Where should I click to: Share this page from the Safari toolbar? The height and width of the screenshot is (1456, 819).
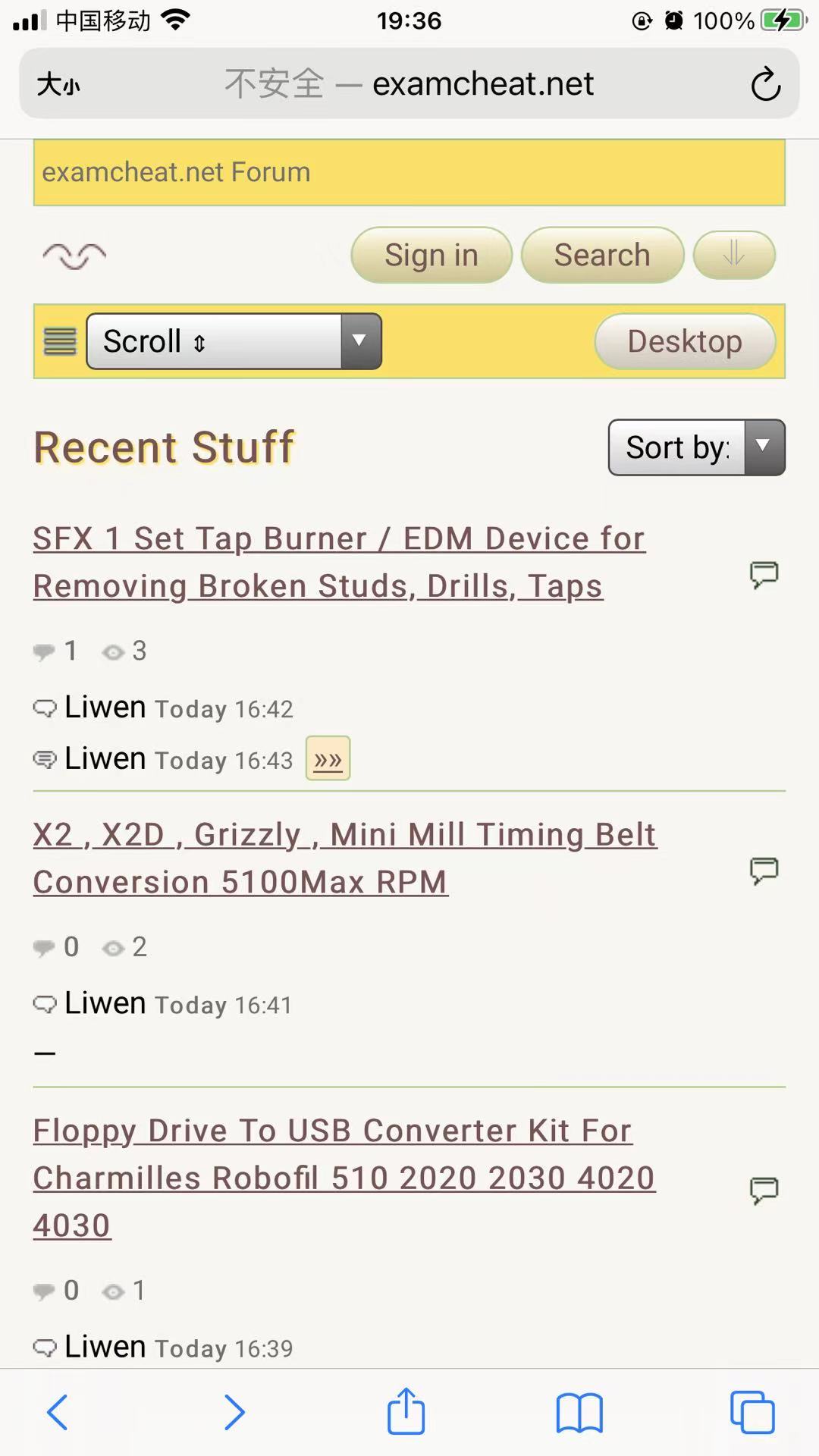pyautogui.click(x=406, y=1412)
